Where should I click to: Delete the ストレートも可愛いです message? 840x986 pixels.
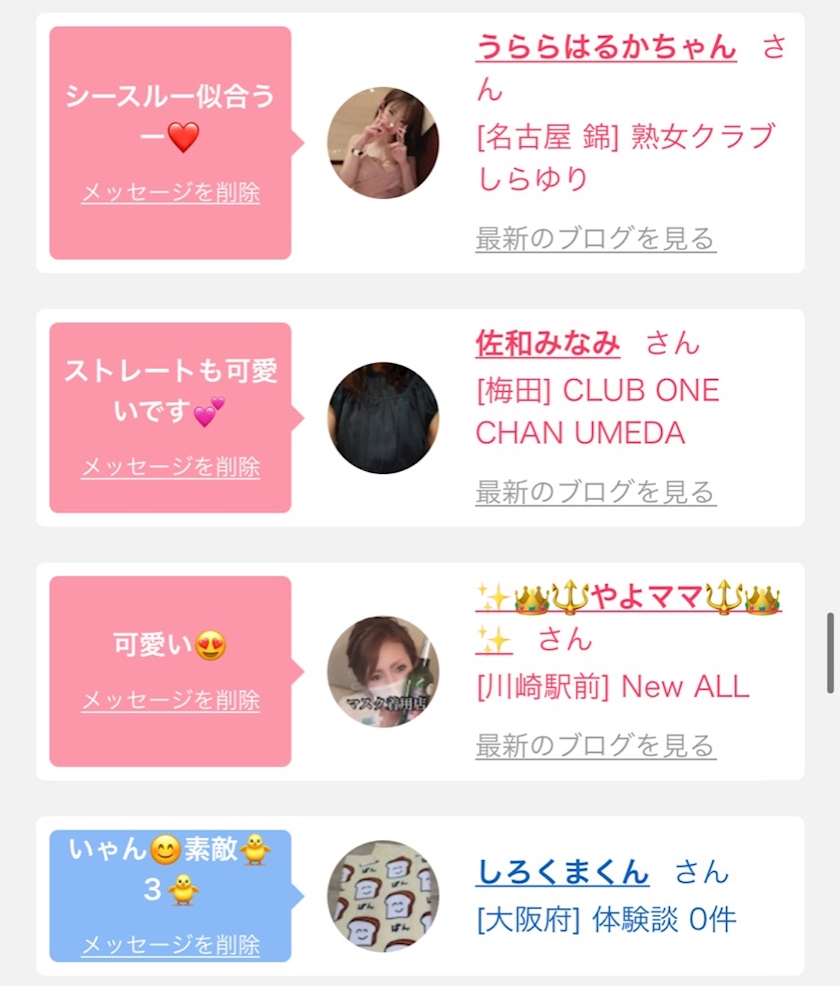coord(170,467)
